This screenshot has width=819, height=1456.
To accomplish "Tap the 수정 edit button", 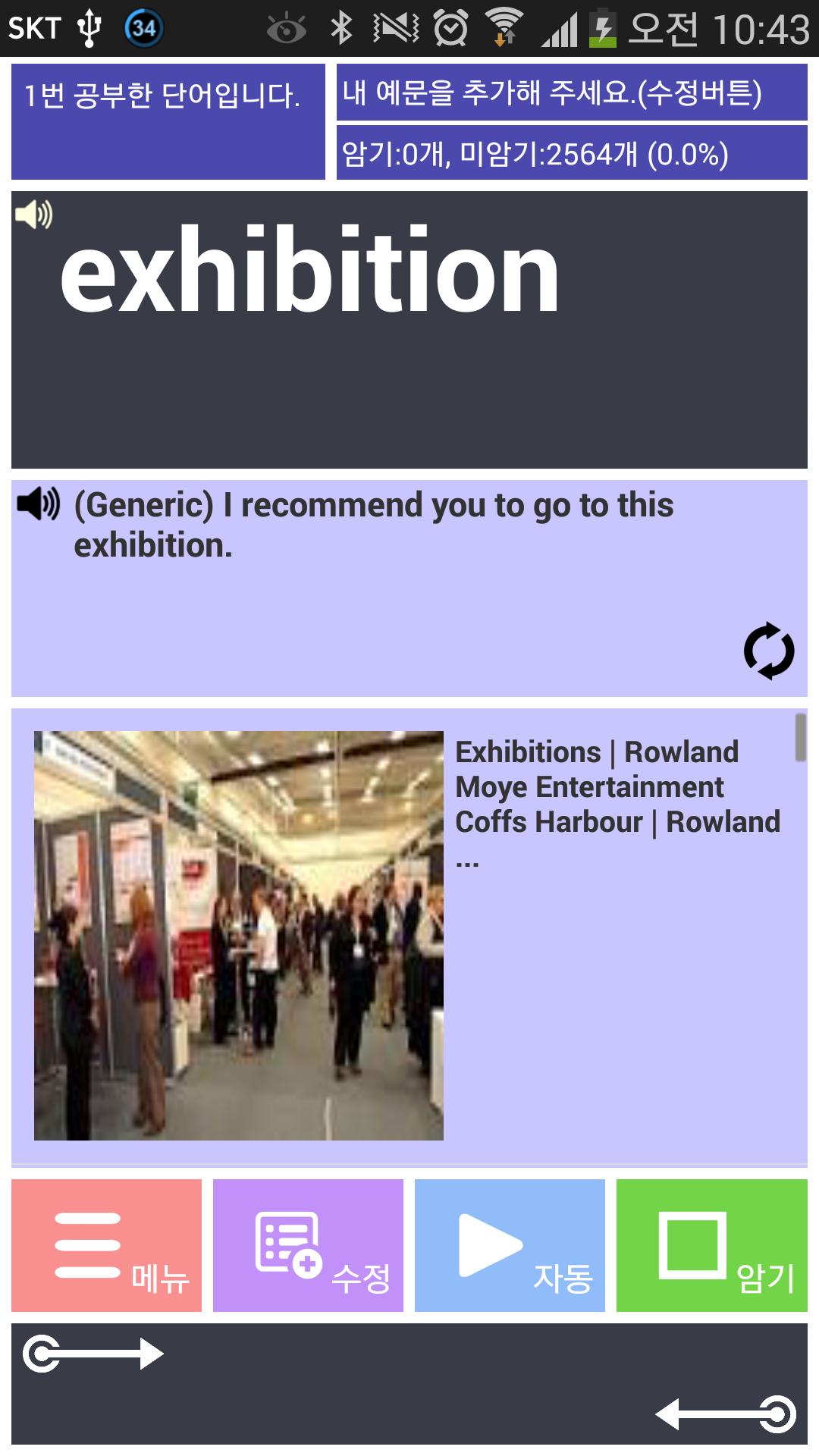I will (x=308, y=1245).
